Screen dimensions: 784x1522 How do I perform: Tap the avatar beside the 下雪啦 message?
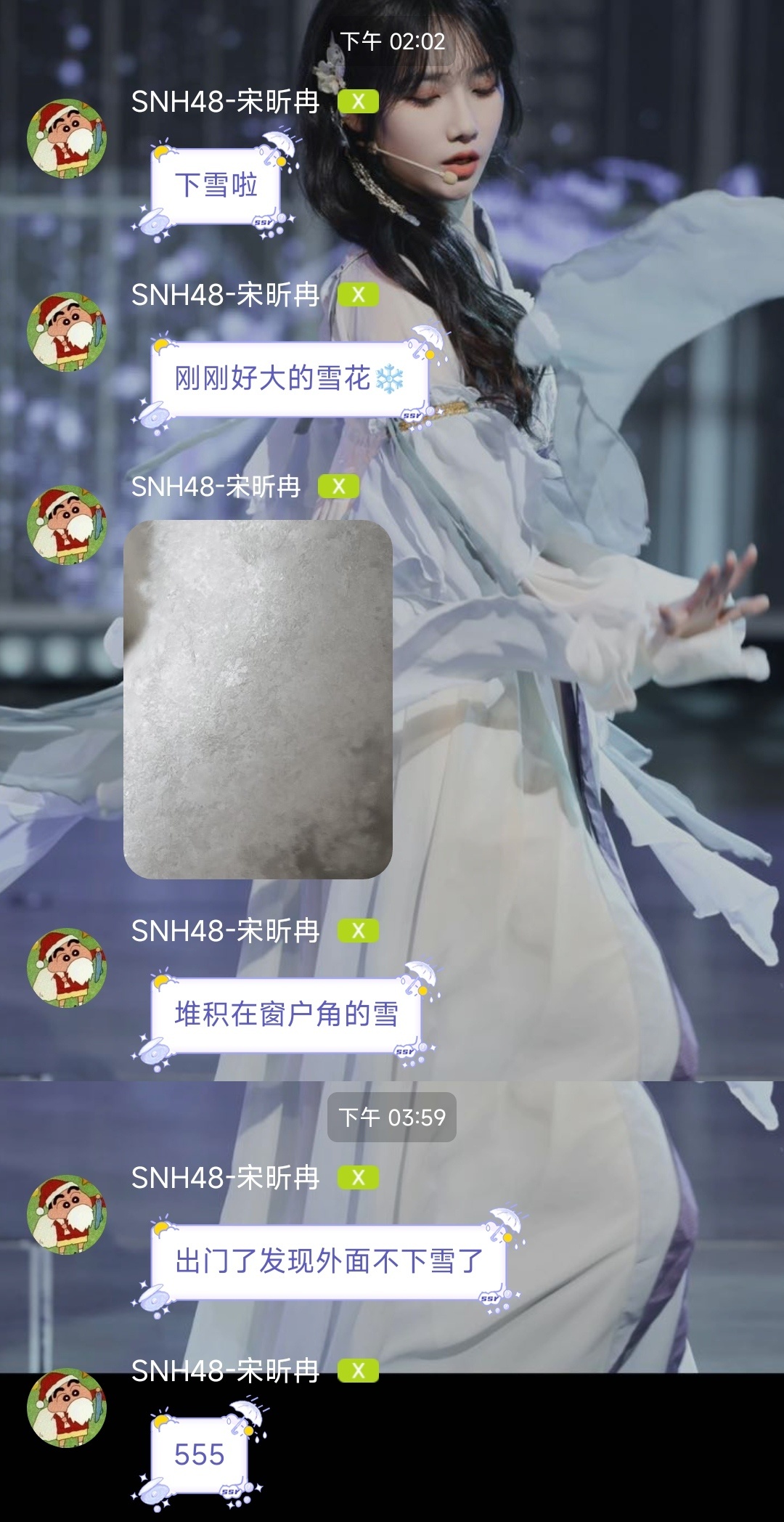[x=67, y=138]
